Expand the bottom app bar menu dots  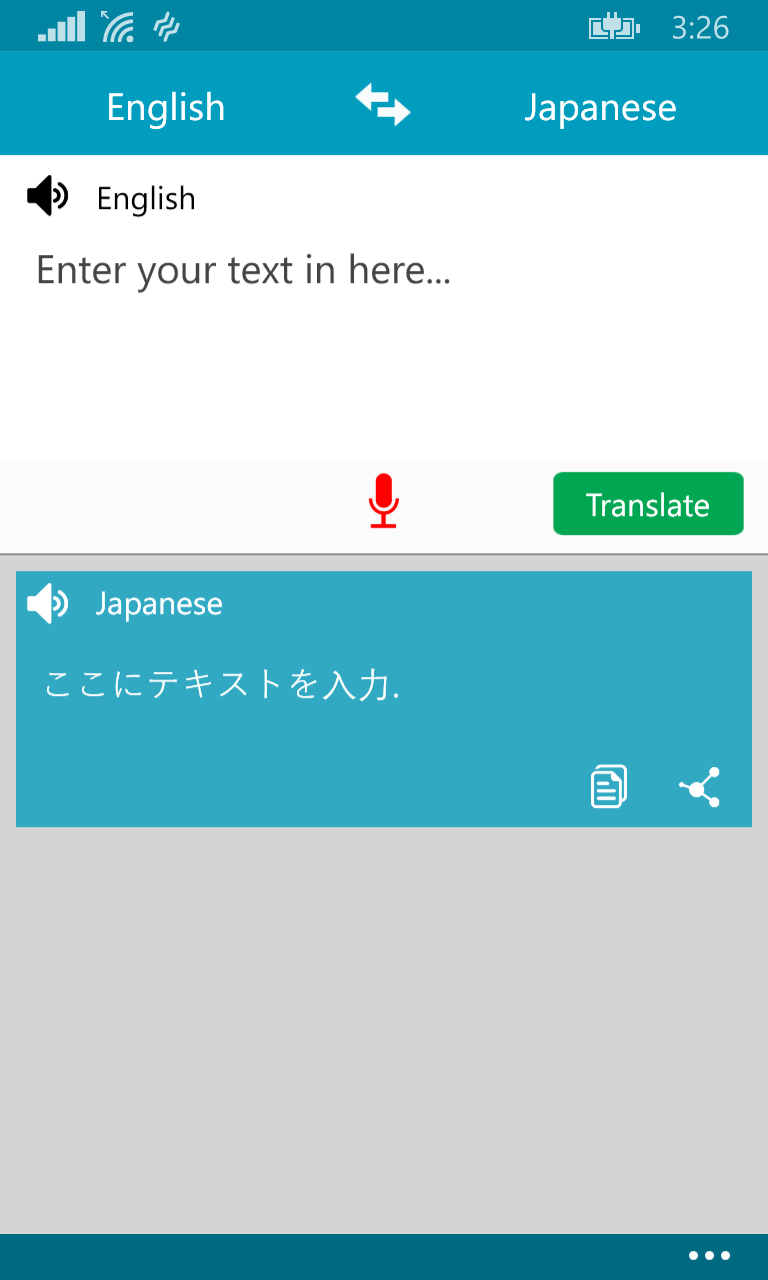[709, 1256]
